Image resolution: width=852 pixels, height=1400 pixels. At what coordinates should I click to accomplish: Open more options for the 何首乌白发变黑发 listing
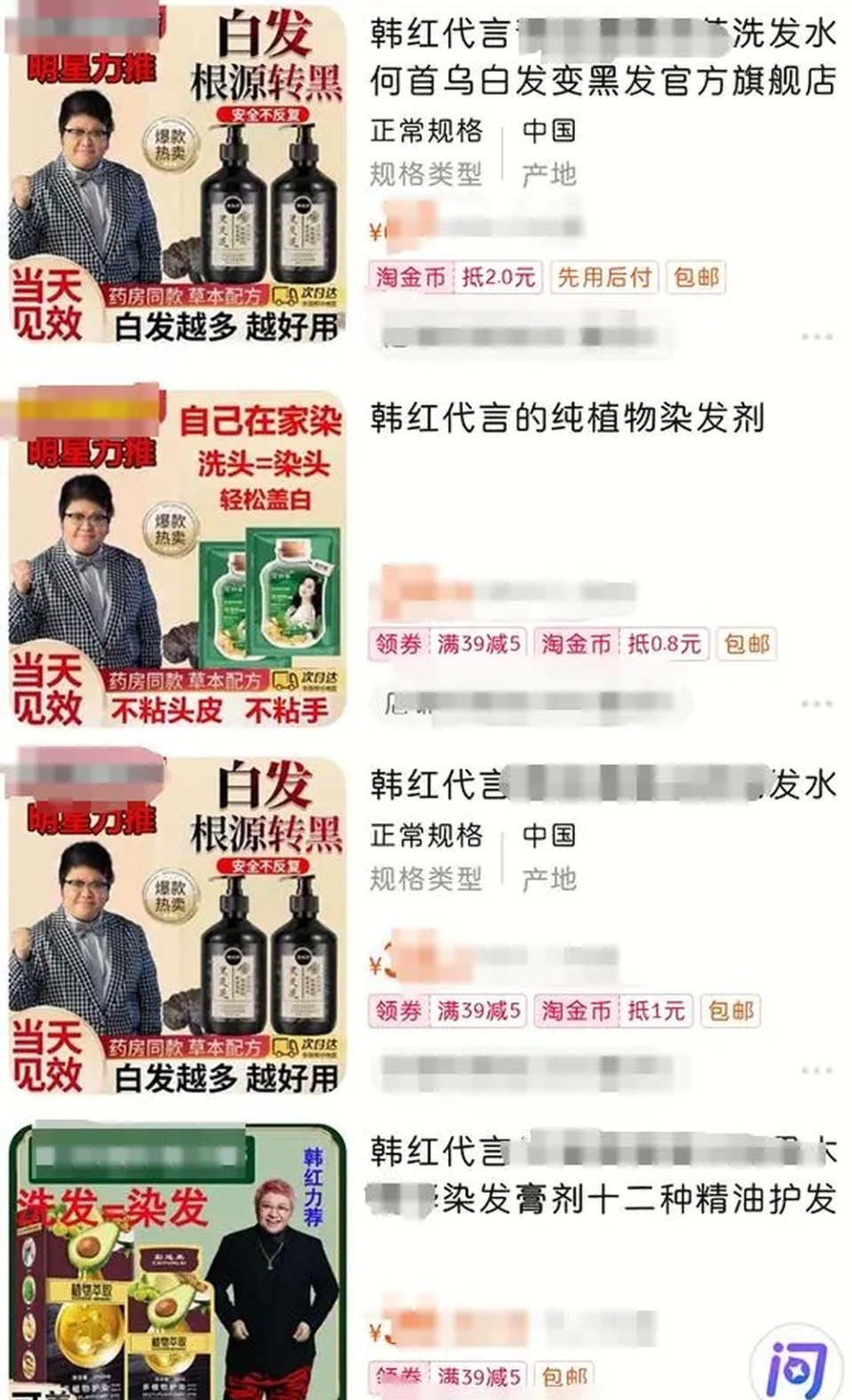(816, 336)
